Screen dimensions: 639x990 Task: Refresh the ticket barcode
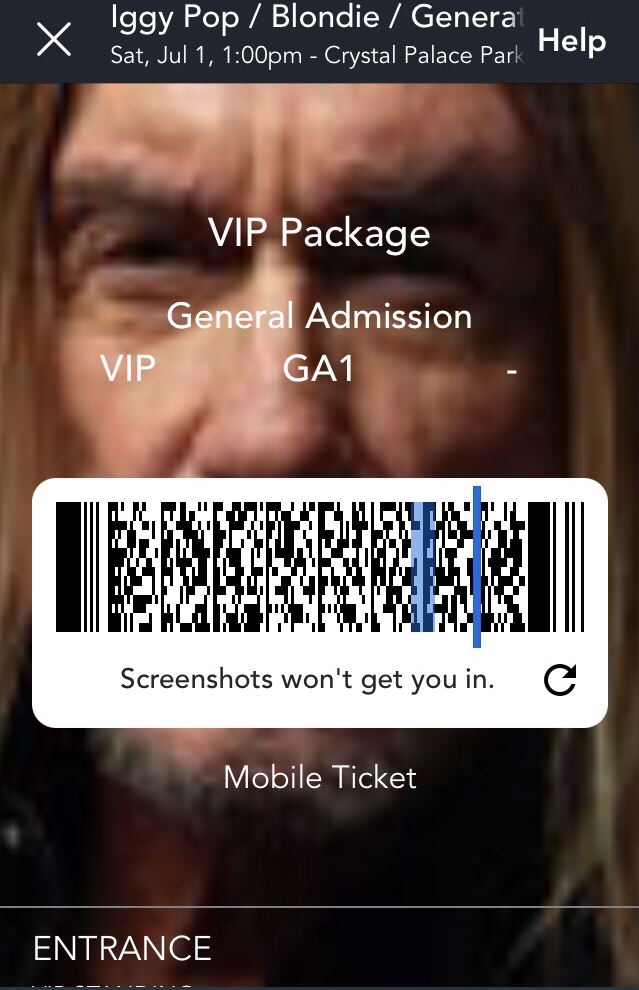[x=560, y=680]
